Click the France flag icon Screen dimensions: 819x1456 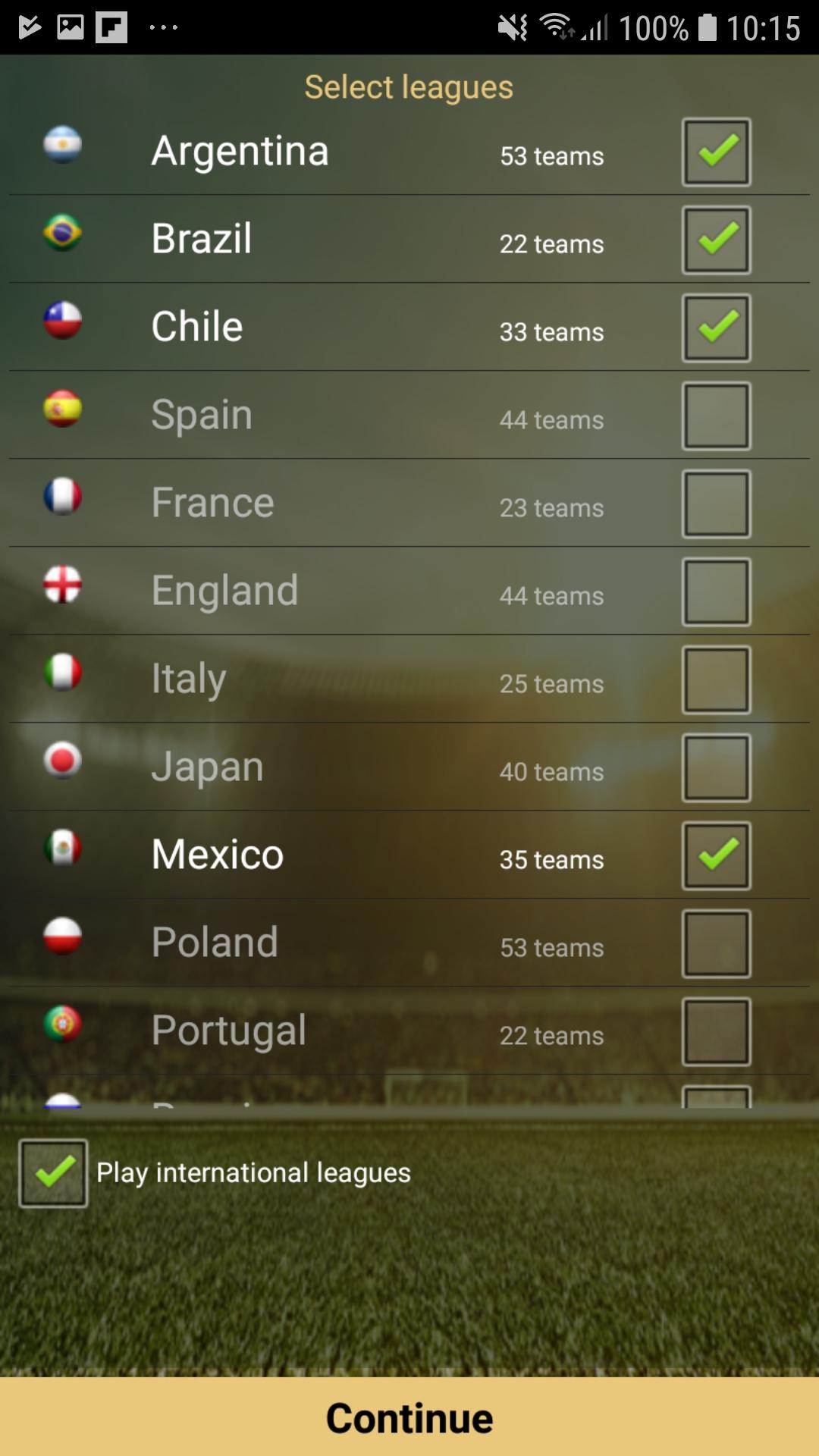point(62,497)
